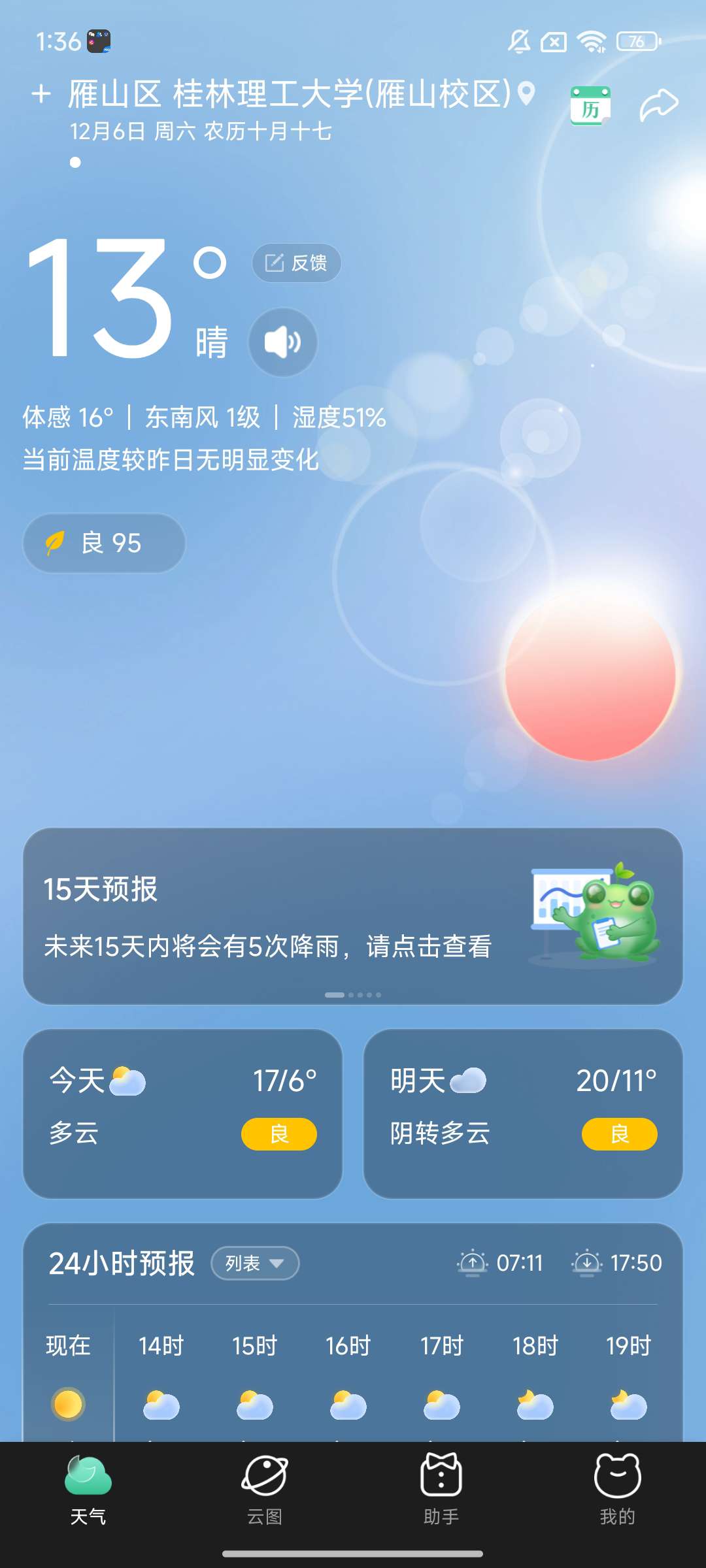Viewport: 706px width, 1568px height.
Task: Open the 15天预报 forecast card
Action: pos(353,916)
